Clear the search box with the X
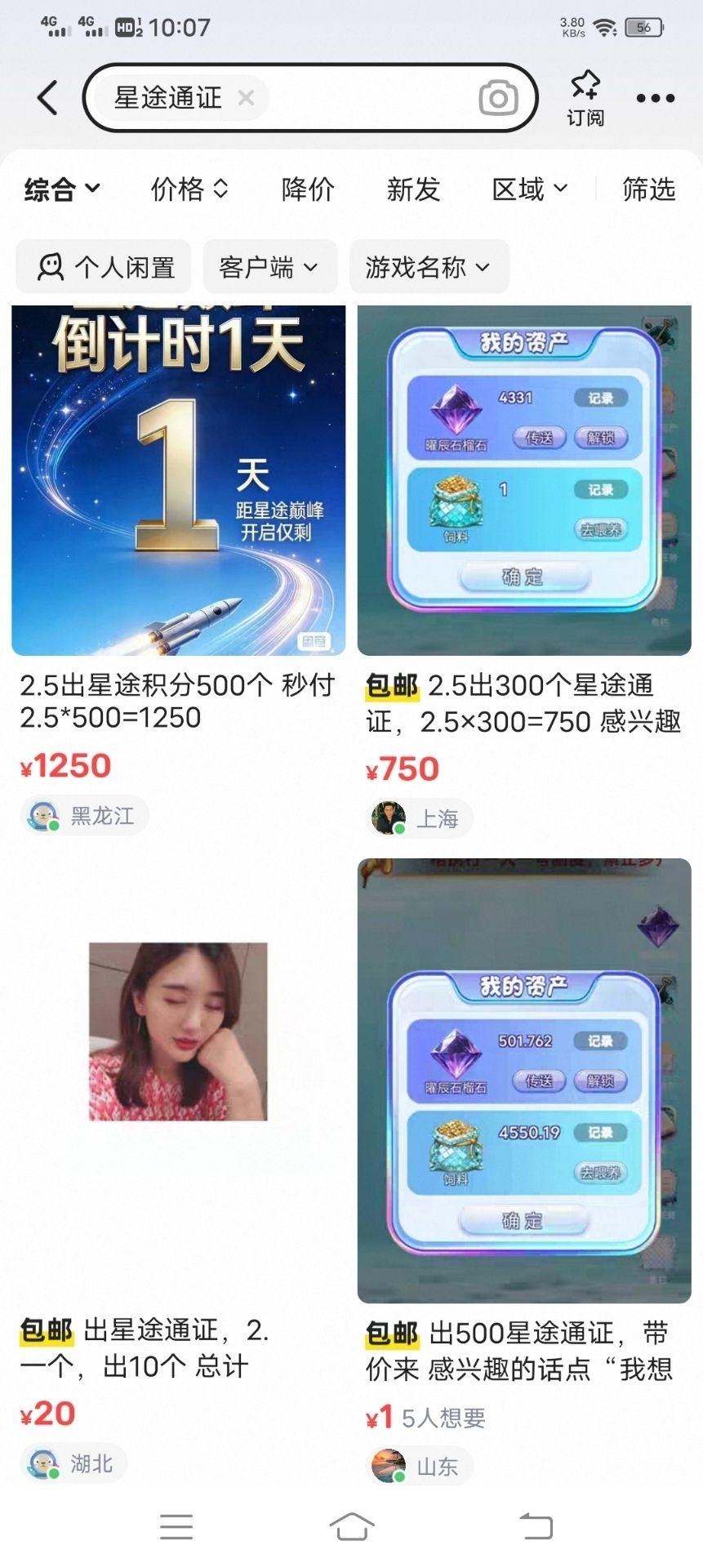Image resolution: width=703 pixels, height=1568 pixels. click(245, 97)
